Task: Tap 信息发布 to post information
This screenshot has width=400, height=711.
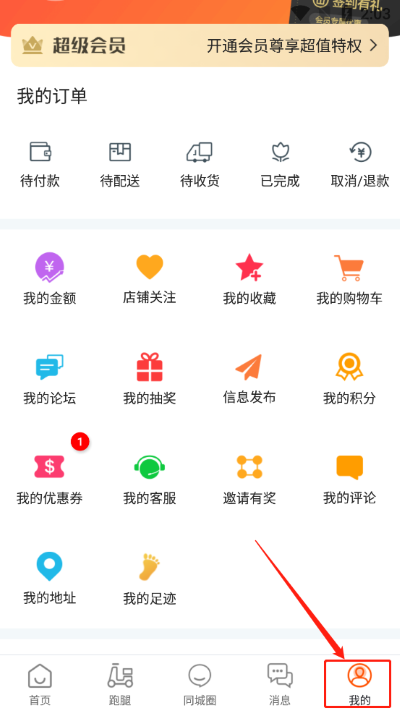Action: 249,379
